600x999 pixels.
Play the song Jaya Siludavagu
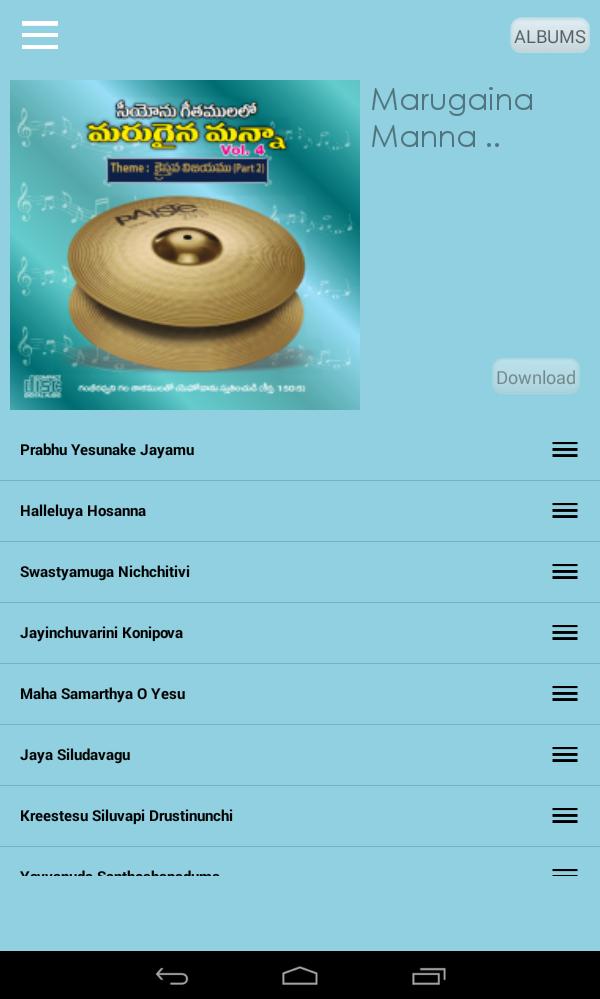(x=75, y=755)
